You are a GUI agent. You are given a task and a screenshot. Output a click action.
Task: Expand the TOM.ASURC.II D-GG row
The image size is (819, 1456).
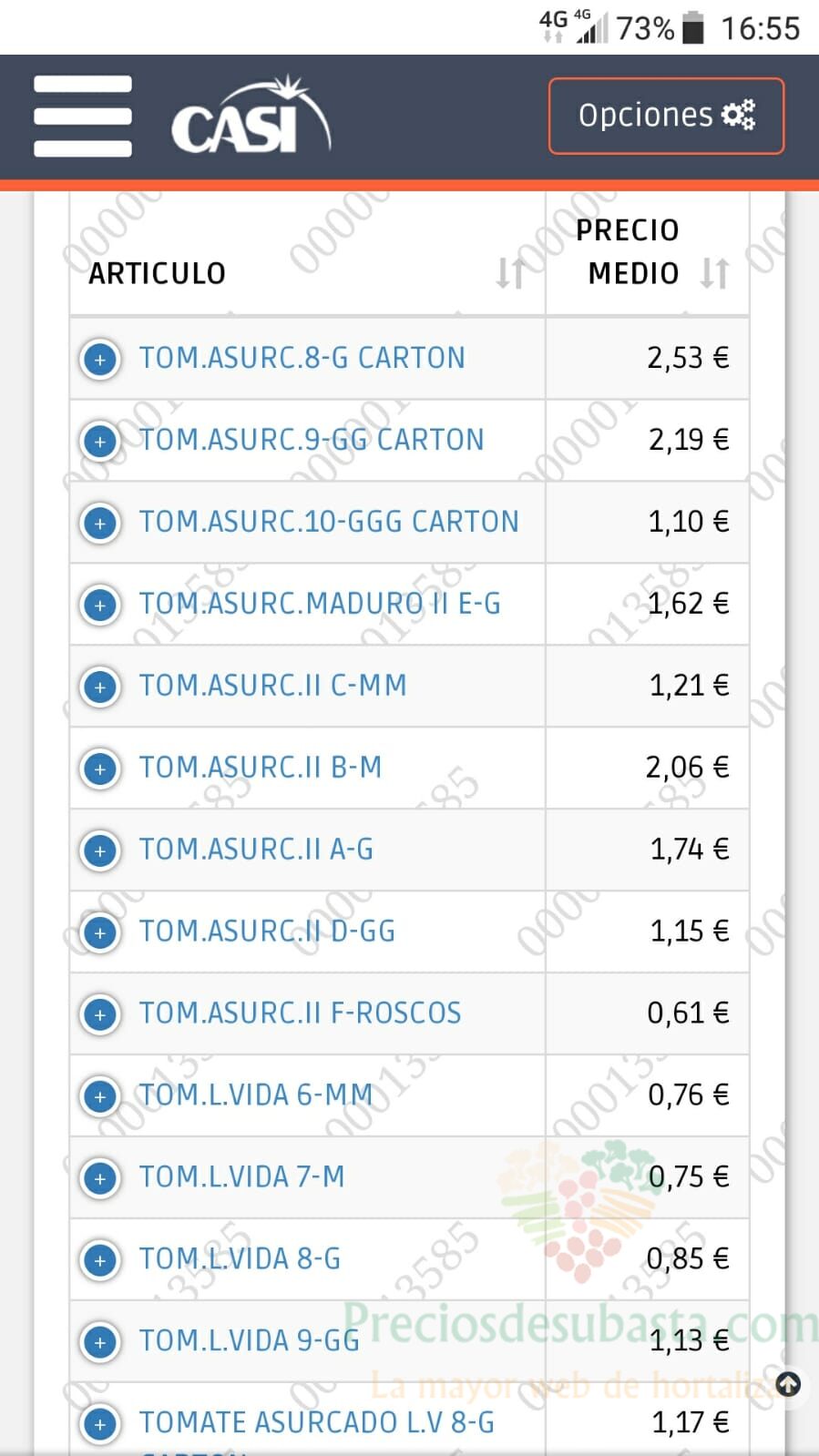[x=100, y=932]
